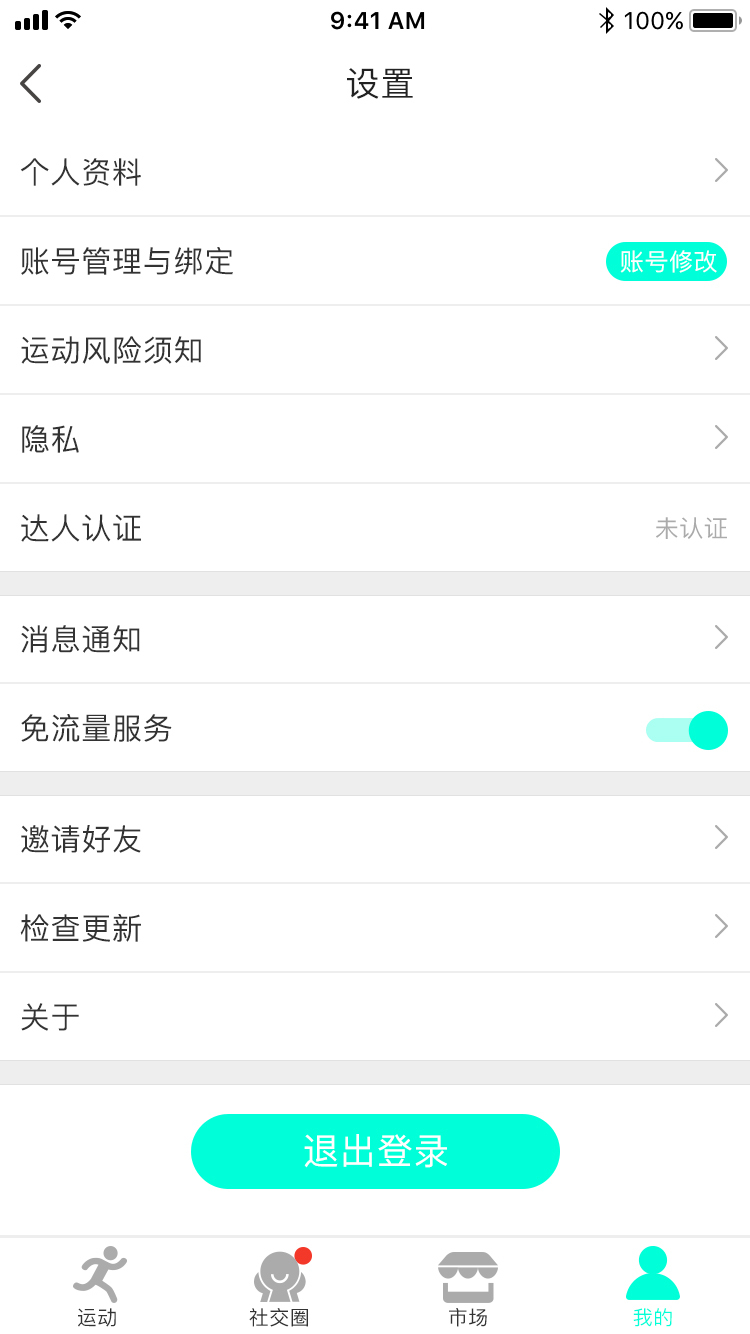Tap the 退出登录 logout button

375,1151
